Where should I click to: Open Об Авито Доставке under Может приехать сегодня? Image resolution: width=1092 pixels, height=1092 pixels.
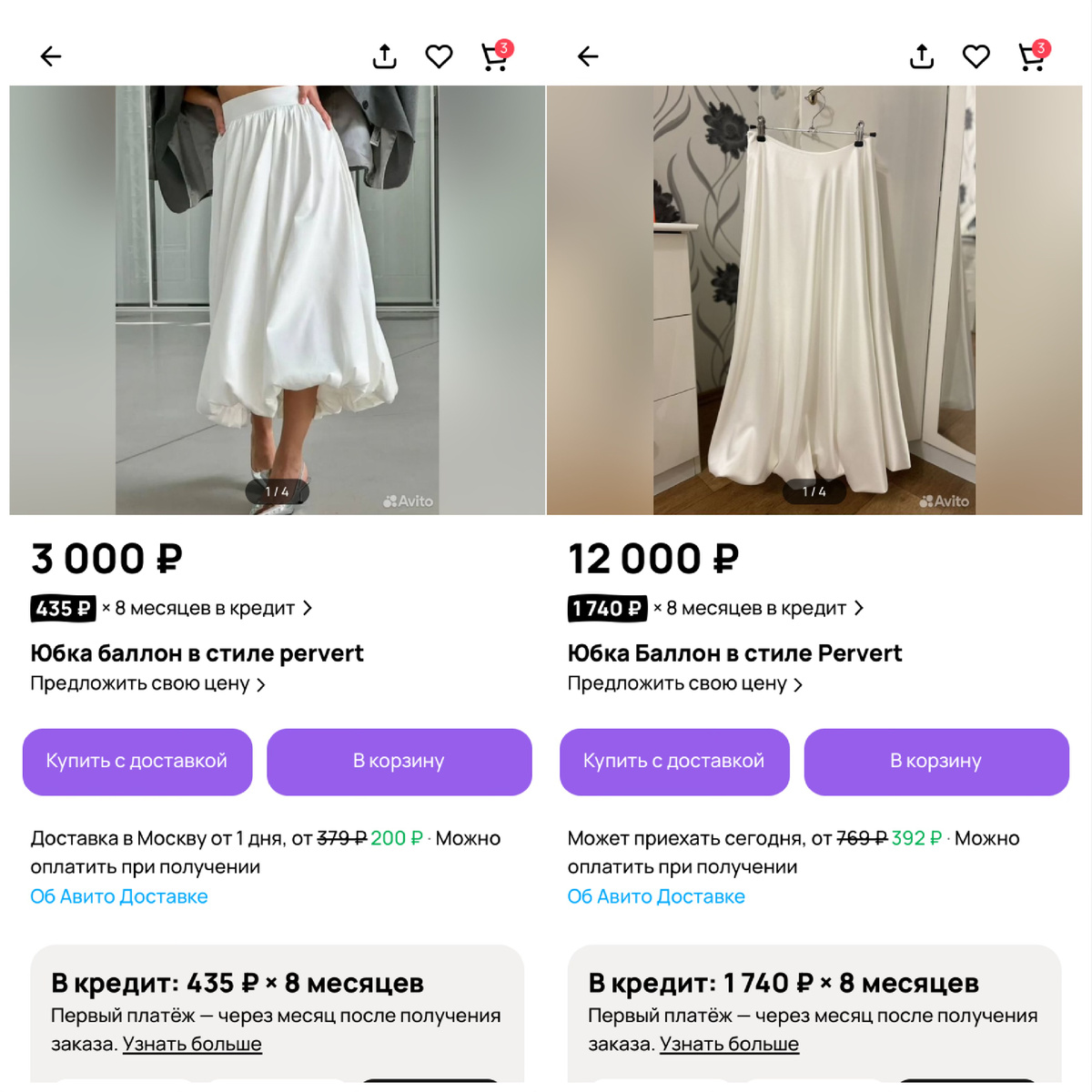656,896
